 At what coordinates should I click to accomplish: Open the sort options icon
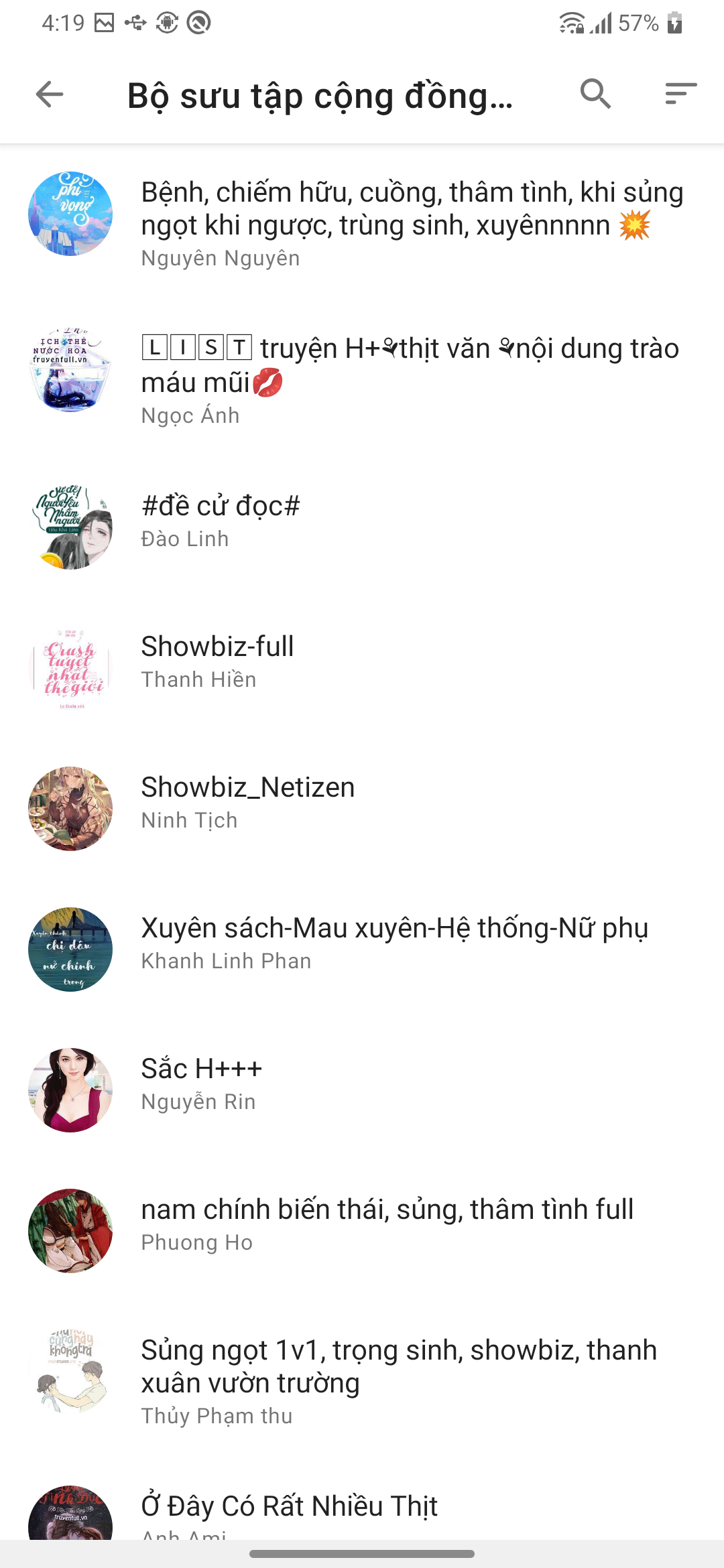(x=680, y=94)
